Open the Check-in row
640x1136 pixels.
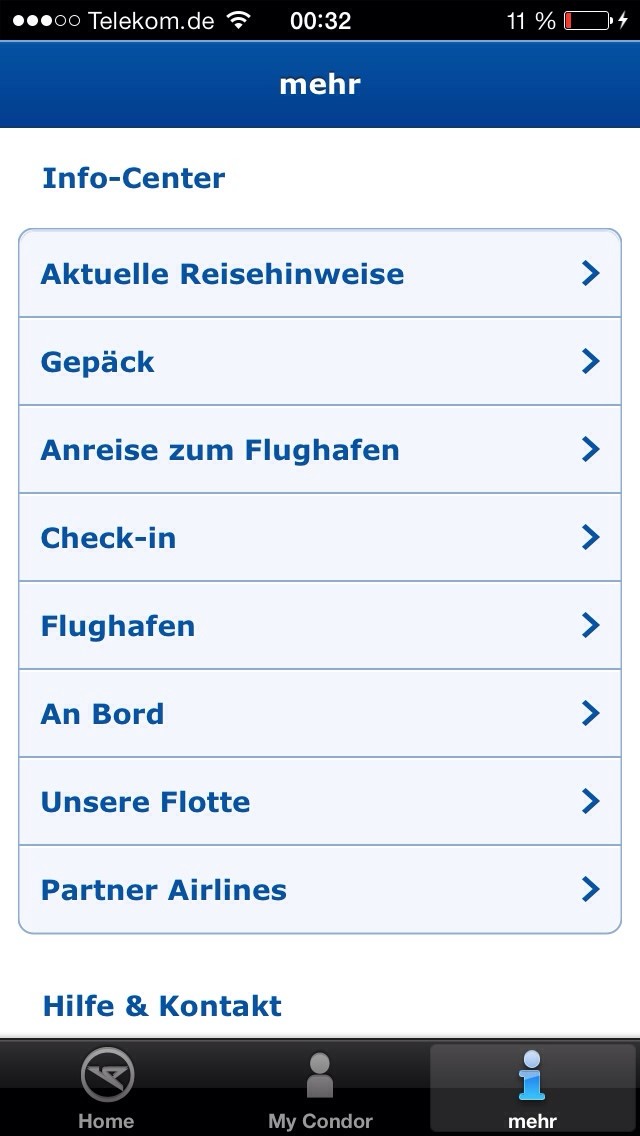coord(320,537)
